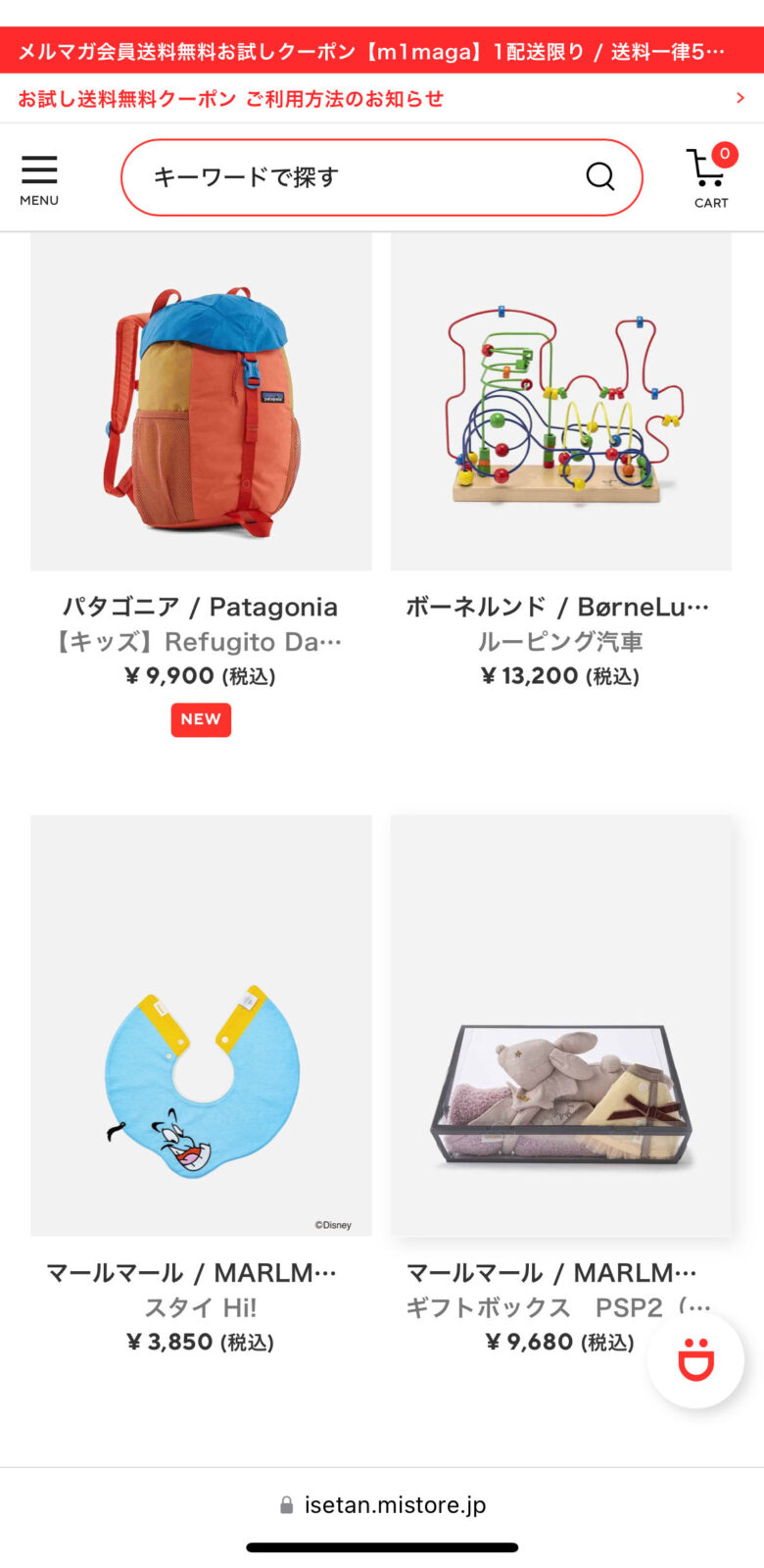Tap the red NEW badge under Patagonia item
Screen dimensions: 764x1568
click(201, 719)
